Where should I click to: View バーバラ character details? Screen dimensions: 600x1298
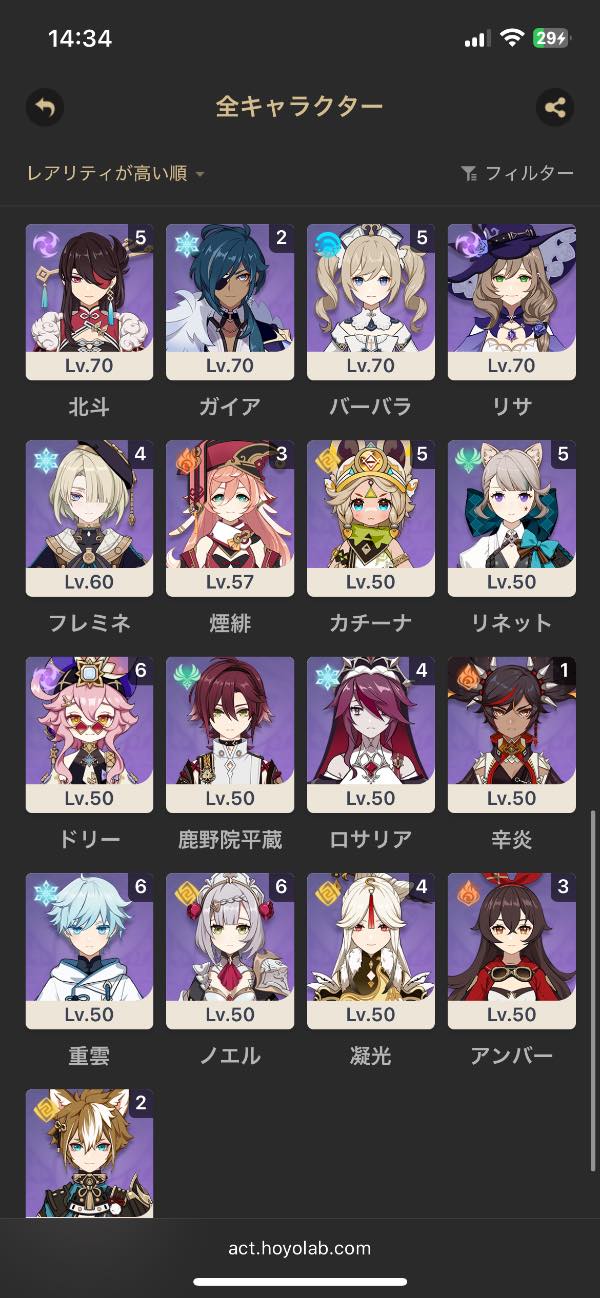click(371, 302)
